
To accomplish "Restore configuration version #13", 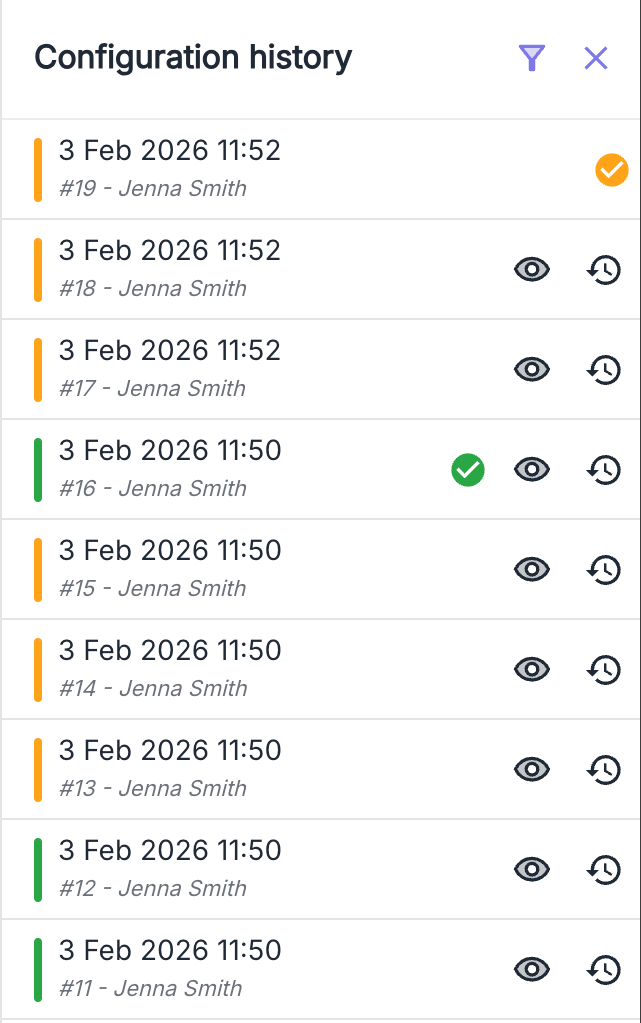I will tap(603, 769).
